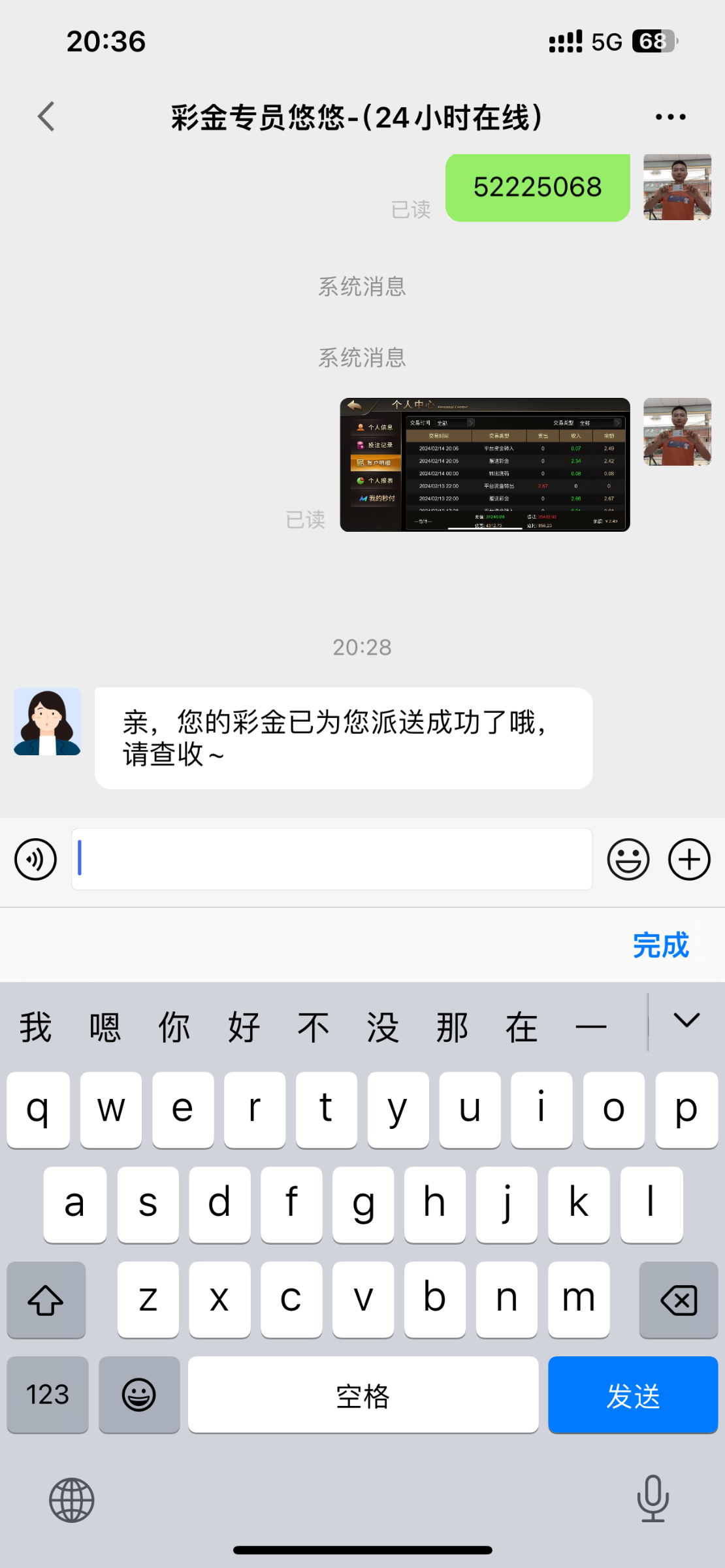Switch keyboard language with globe key
This screenshot has width=725, height=1568.
coord(72,1500)
